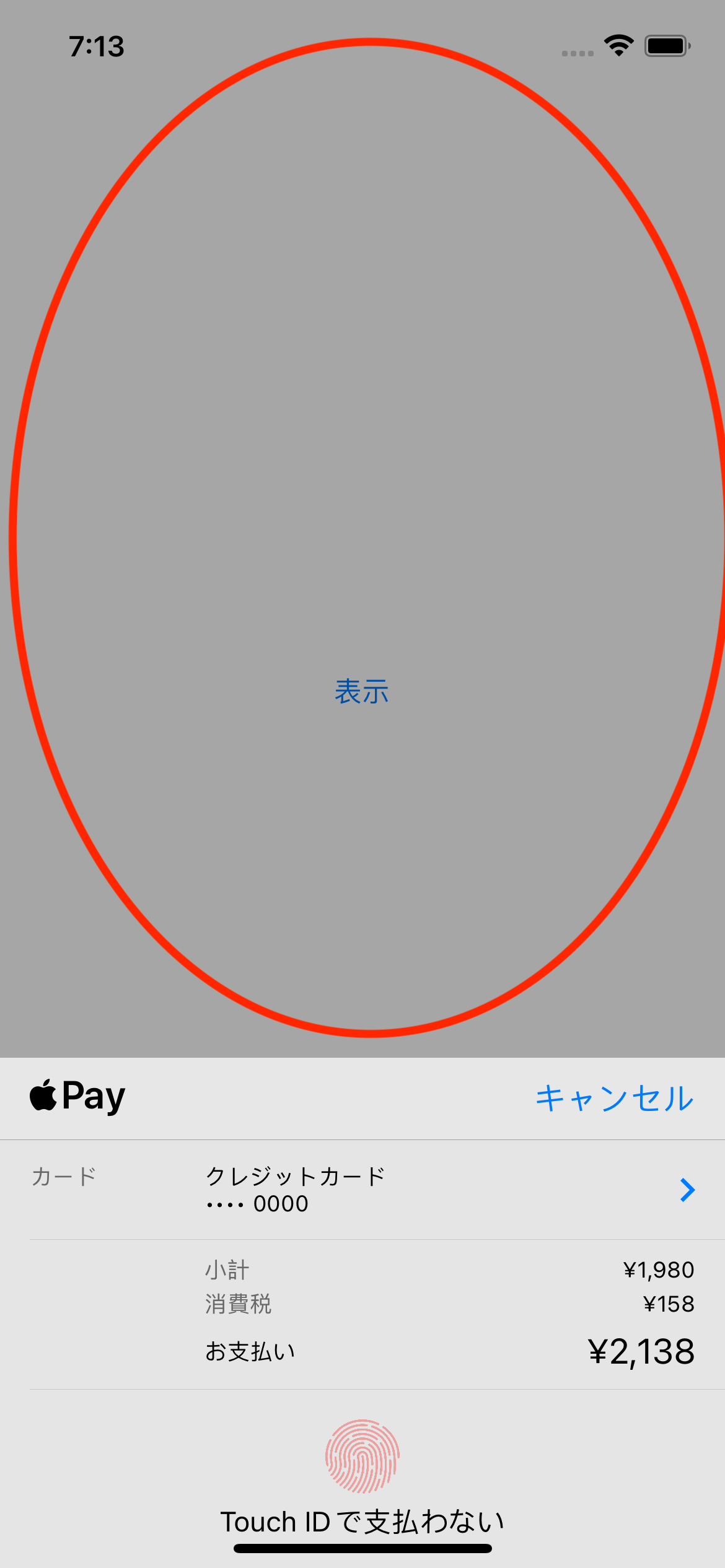725x1568 pixels.
Task: Select the 小計 subtotal line
Action: point(226,1270)
